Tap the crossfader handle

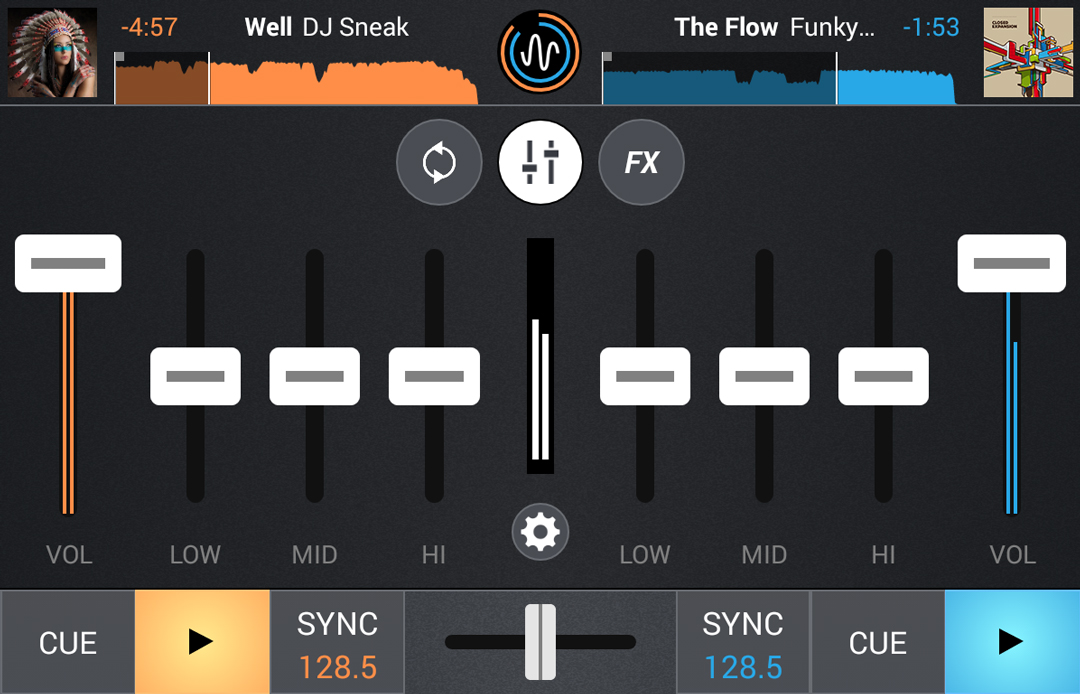point(540,642)
